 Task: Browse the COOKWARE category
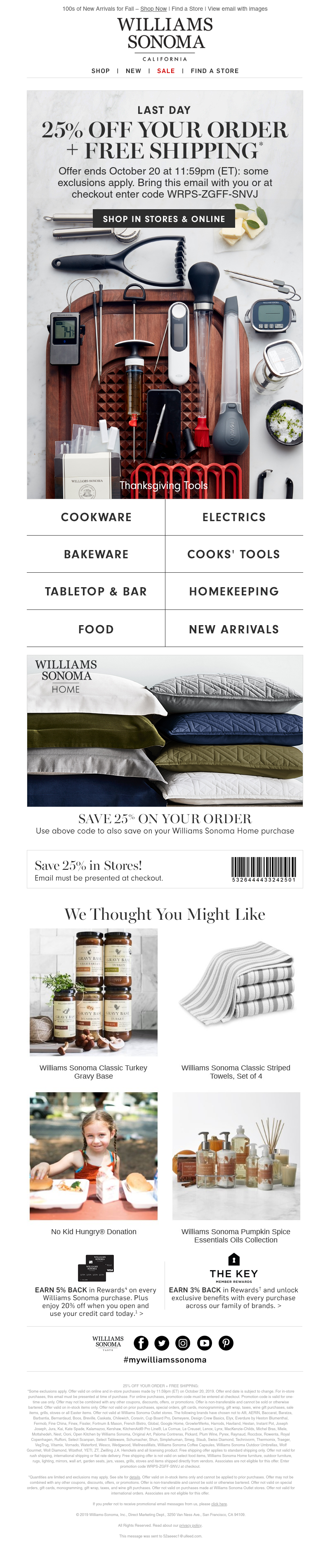[96, 517]
